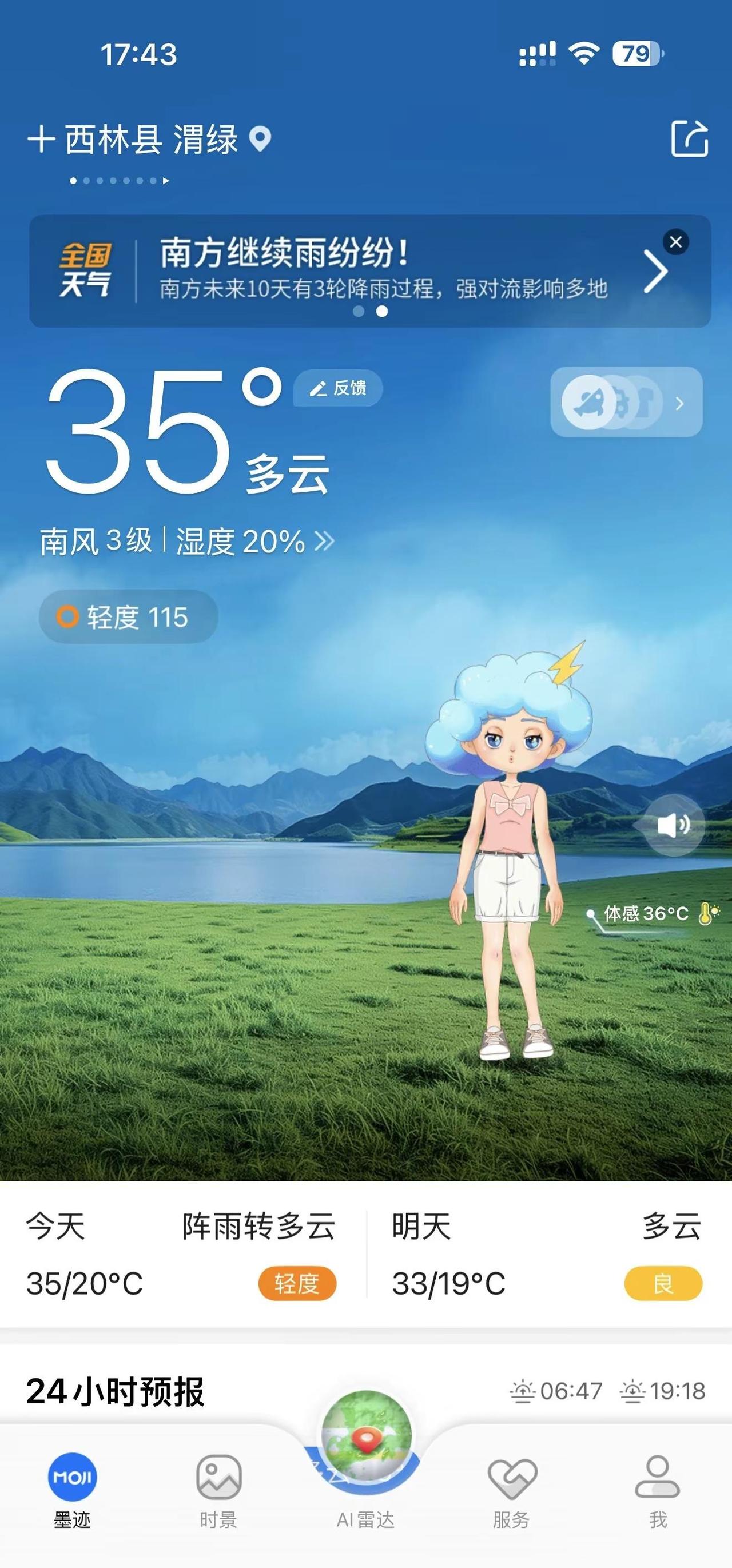The height and width of the screenshot is (1568, 732).
Task: Open the 24小时预报 section header
Action: 114,1391
